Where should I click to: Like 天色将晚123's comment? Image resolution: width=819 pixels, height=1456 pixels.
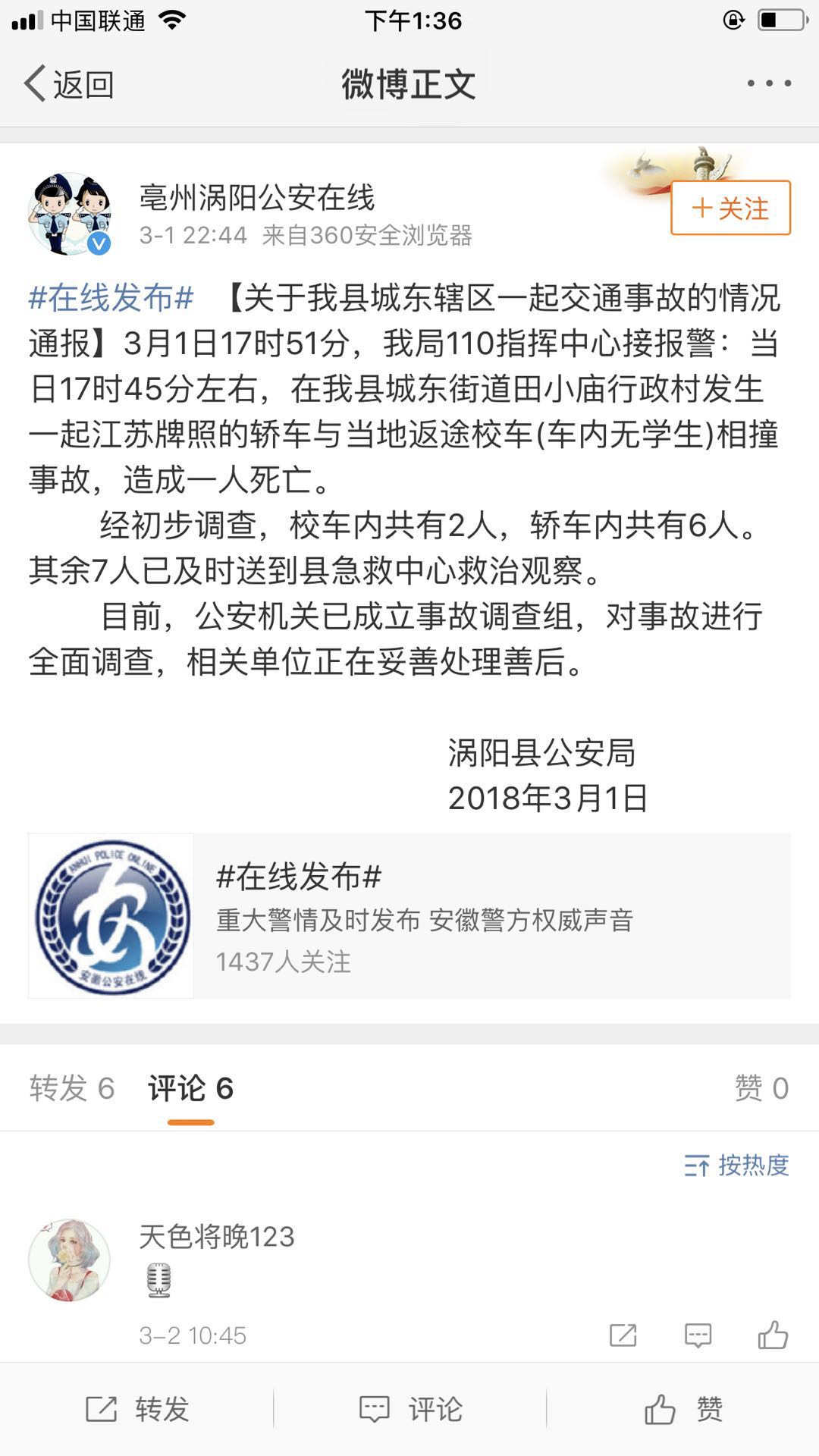point(773,1335)
